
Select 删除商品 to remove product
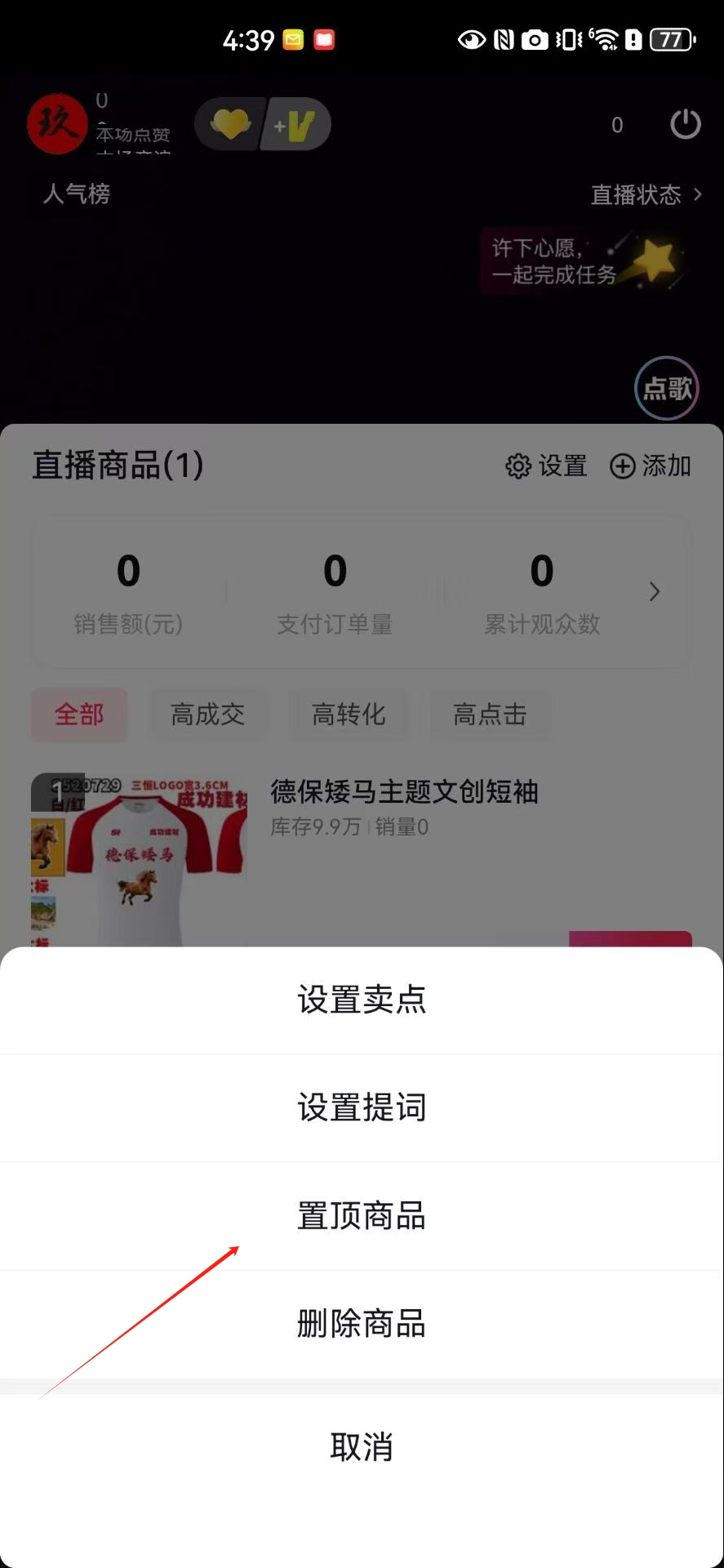362,1324
